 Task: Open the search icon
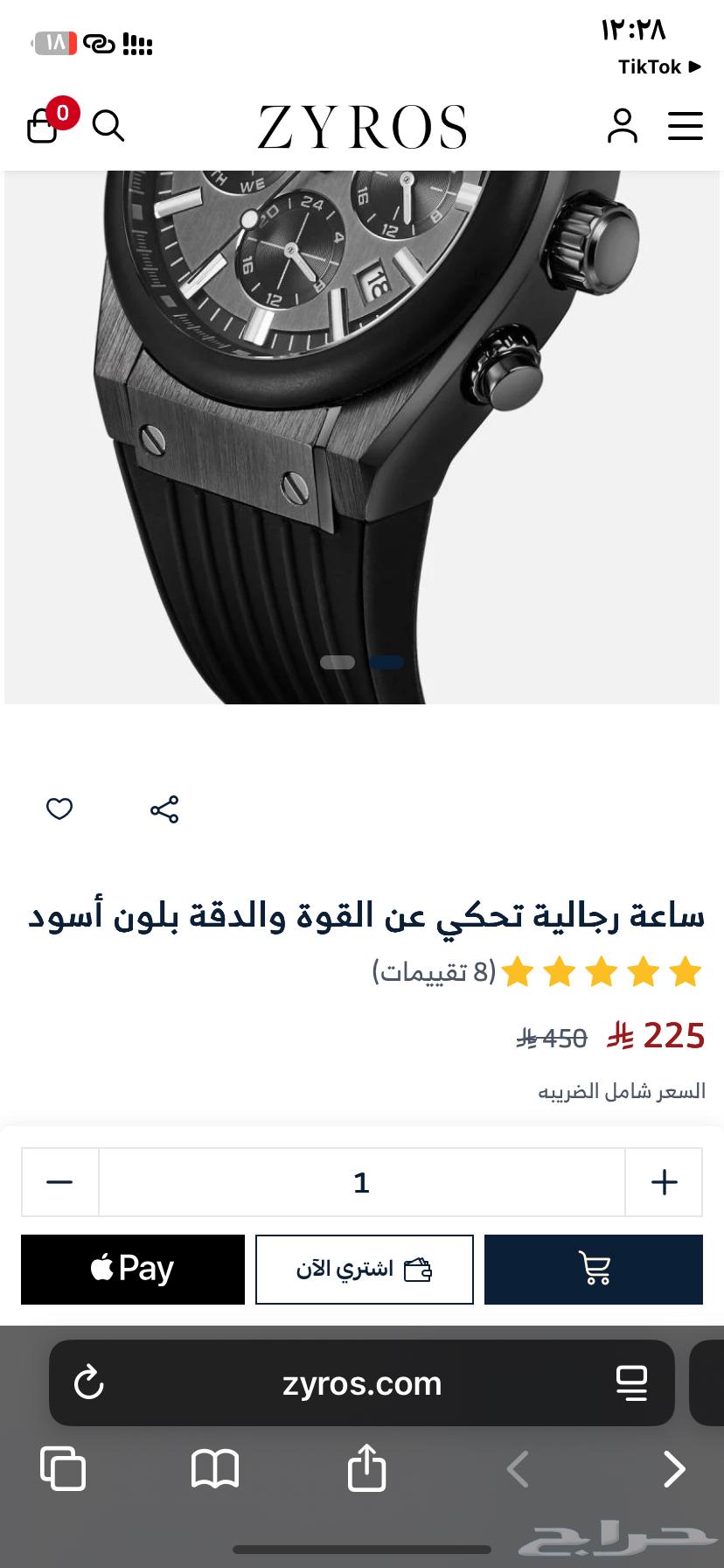pos(108,127)
